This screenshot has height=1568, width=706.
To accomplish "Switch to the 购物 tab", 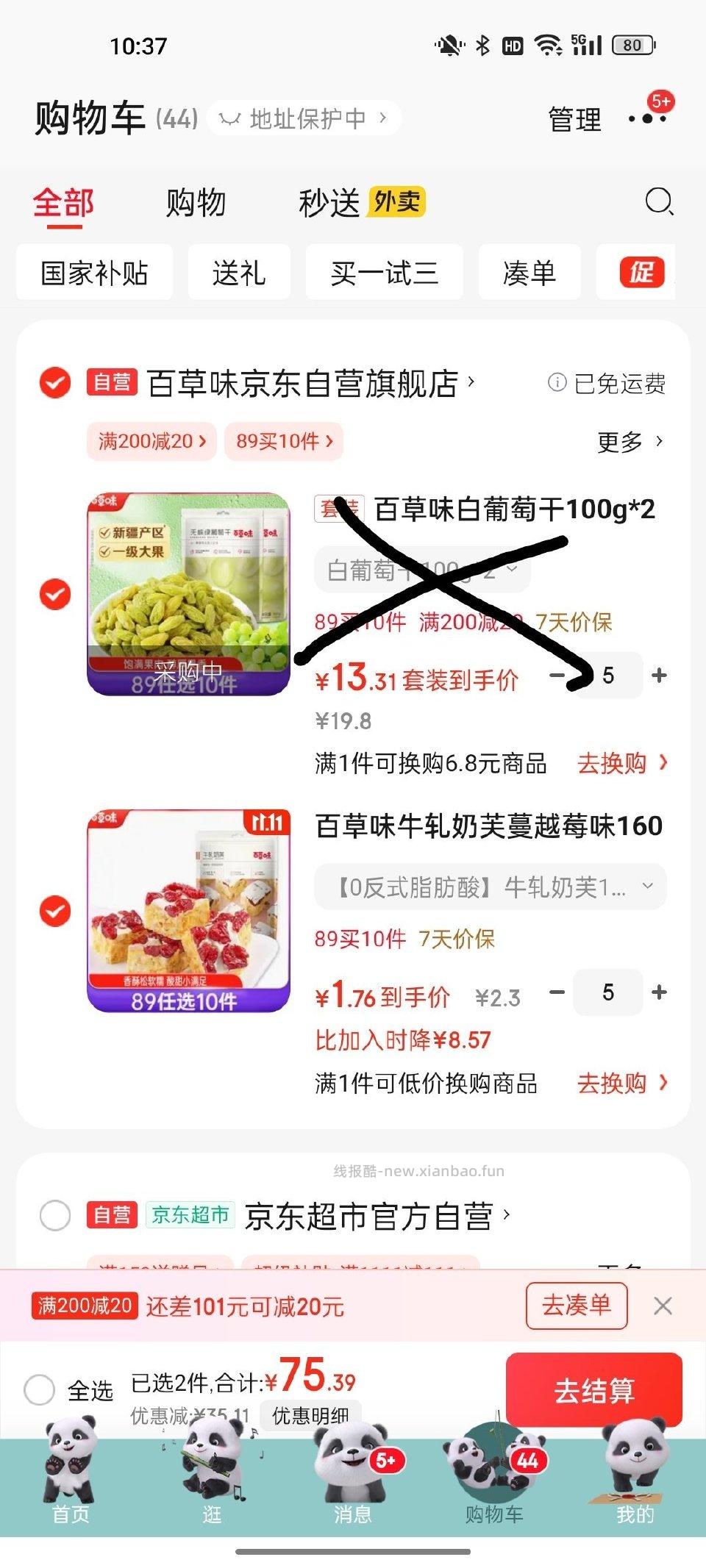I will tap(196, 203).
